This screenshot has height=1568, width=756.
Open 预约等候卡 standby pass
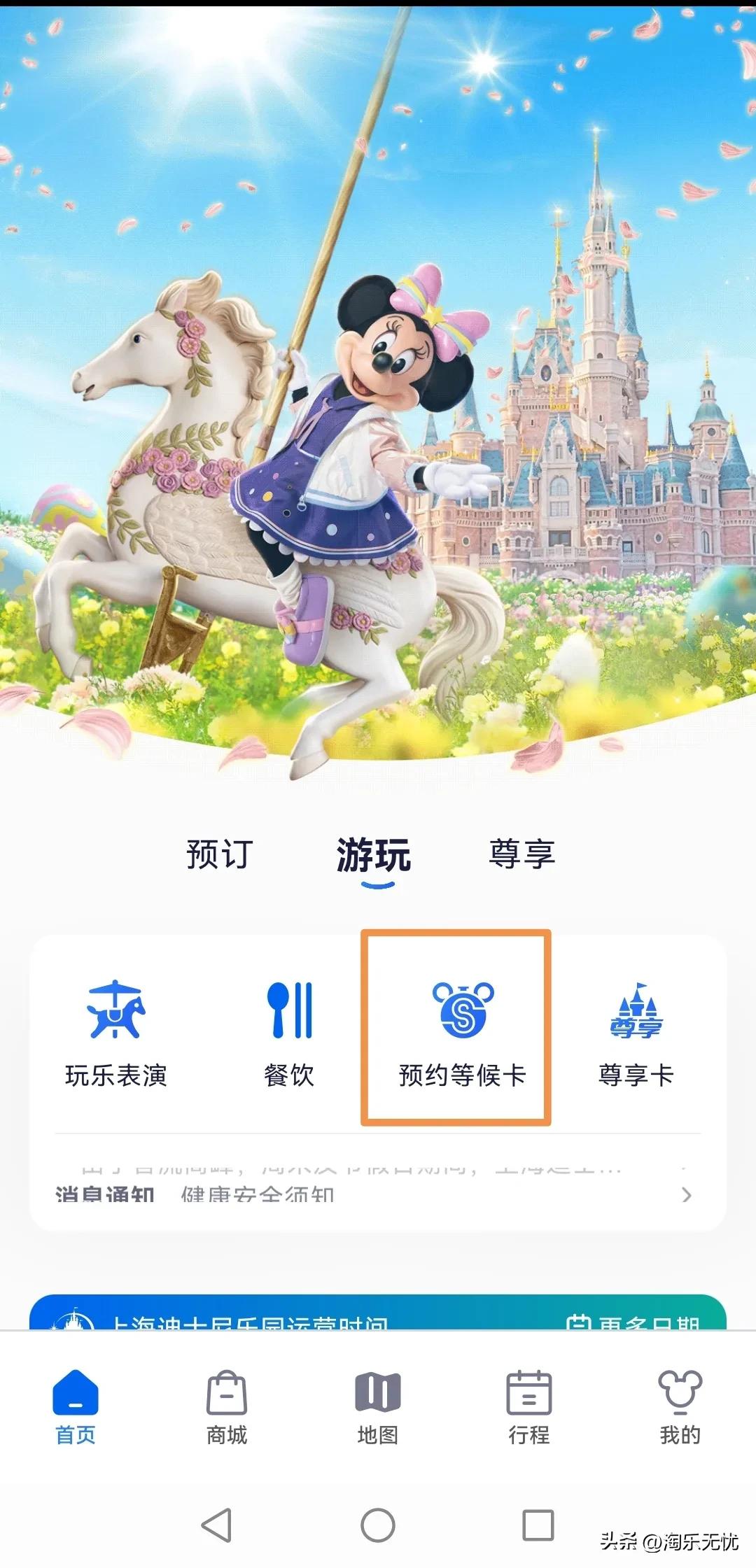point(462,1033)
